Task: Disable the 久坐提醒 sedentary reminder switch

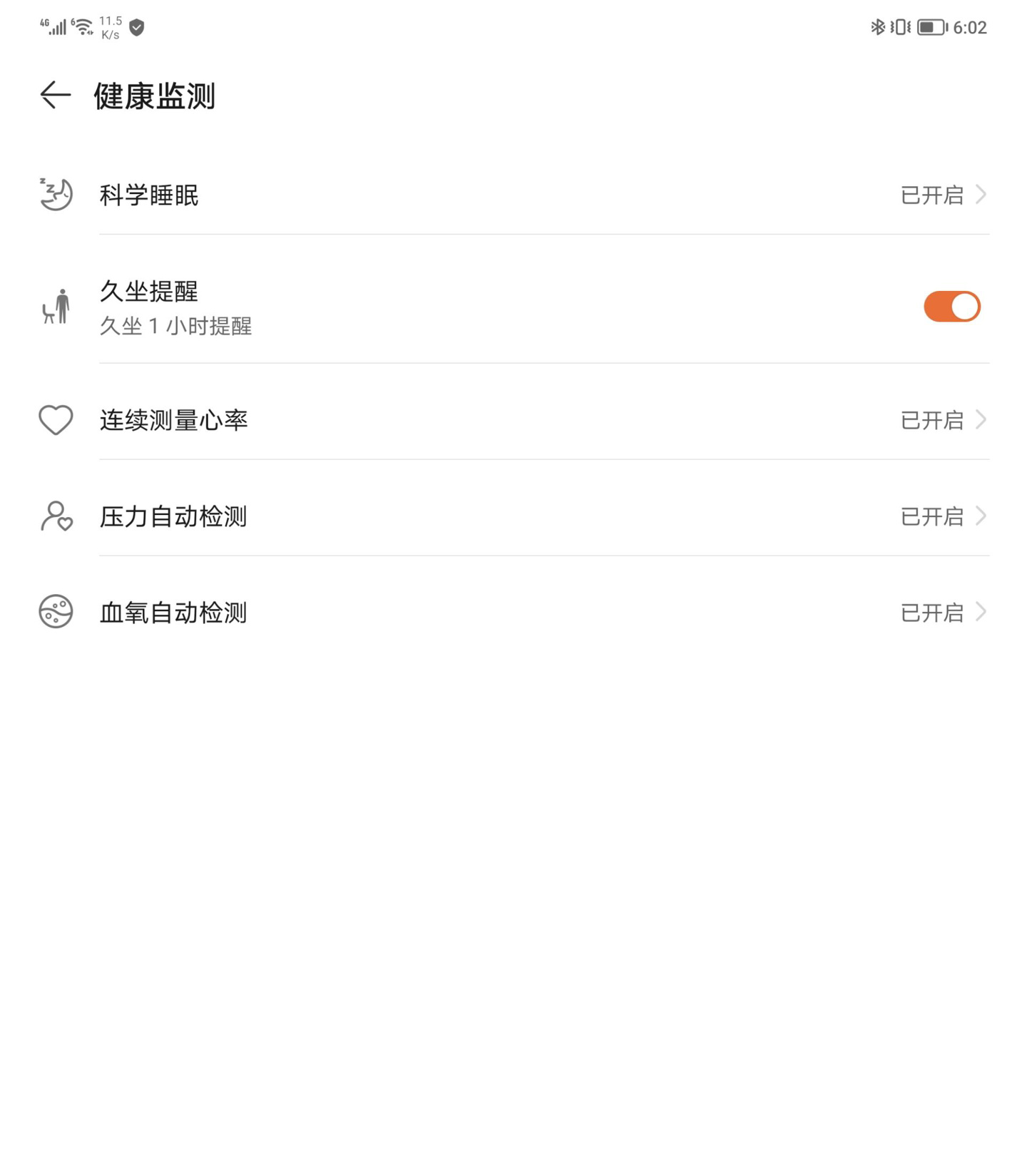Action: pyautogui.click(x=951, y=305)
